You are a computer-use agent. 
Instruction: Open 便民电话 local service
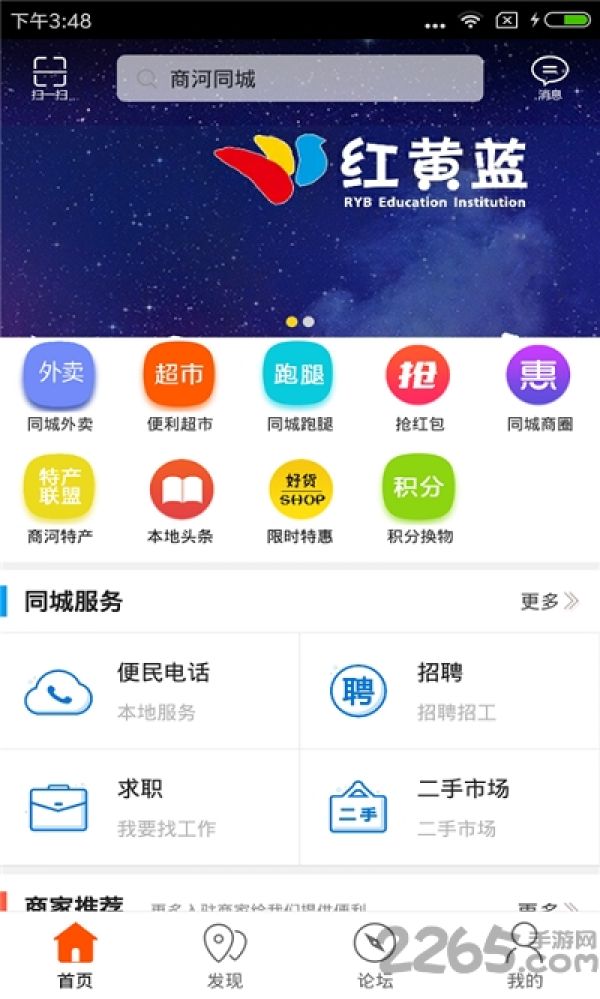point(149,691)
